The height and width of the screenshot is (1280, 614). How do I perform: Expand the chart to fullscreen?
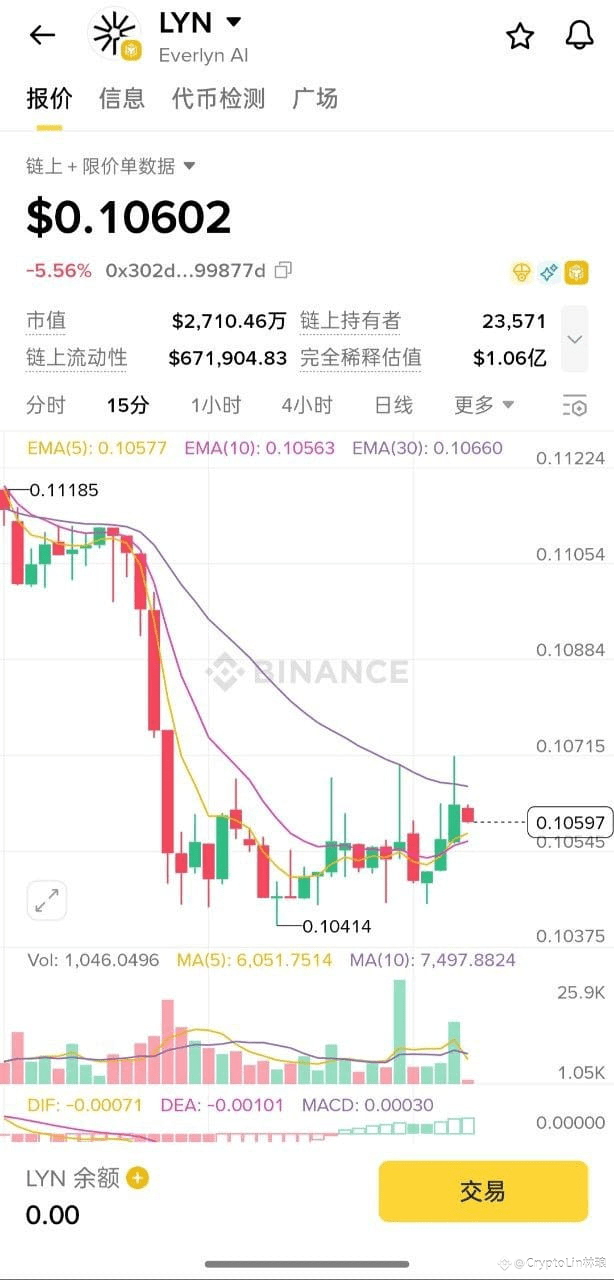click(x=46, y=900)
